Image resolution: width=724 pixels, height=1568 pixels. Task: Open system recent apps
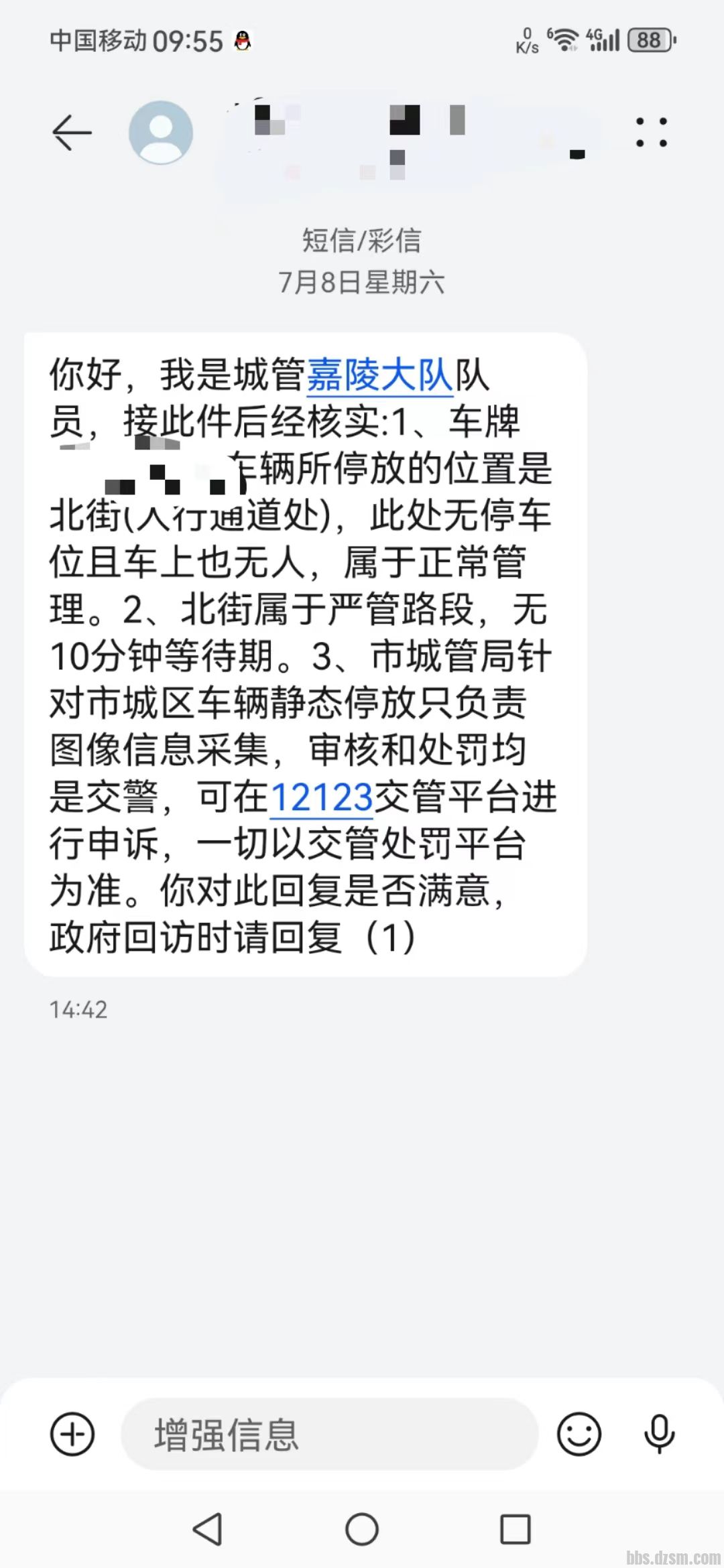[516, 1529]
